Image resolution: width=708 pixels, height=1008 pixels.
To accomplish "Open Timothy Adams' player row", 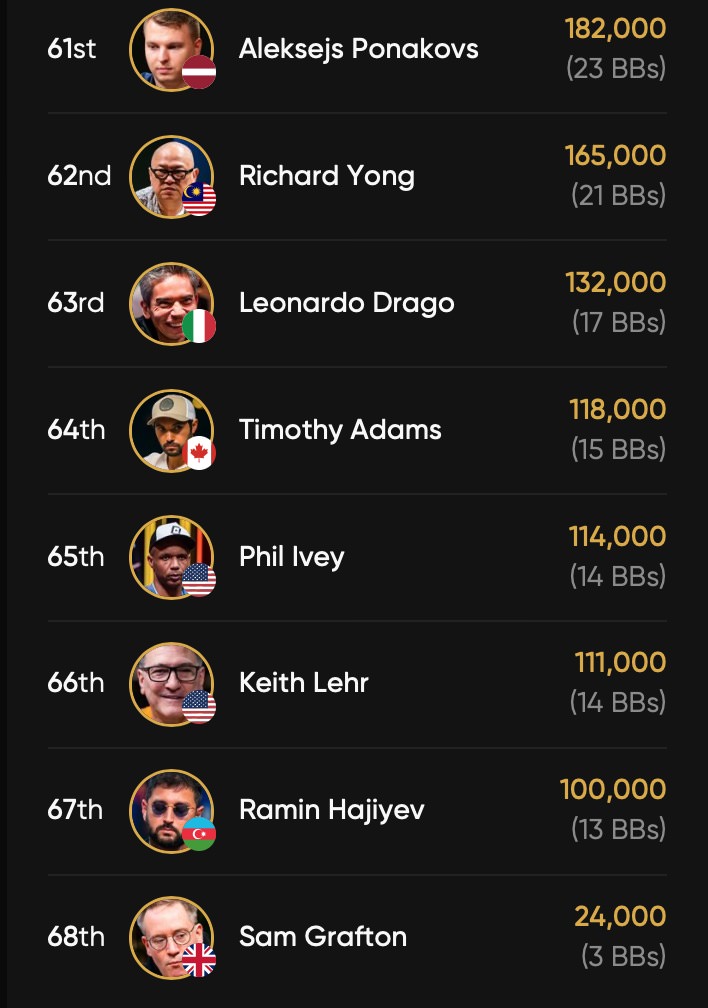I will (x=340, y=430).
